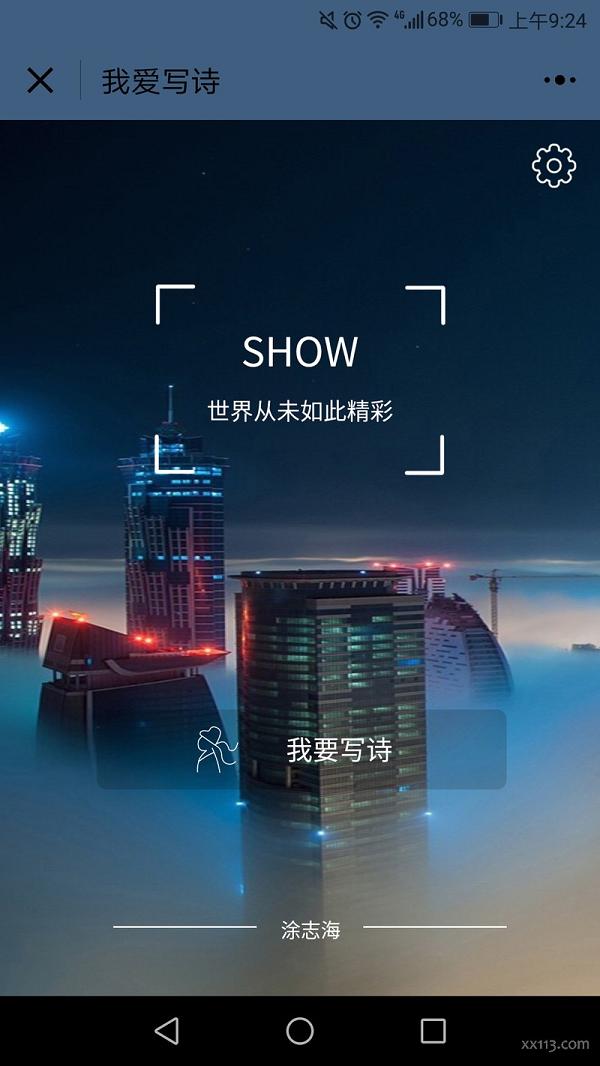
Task: Open the recent apps overview
Action: pos(433,1030)
